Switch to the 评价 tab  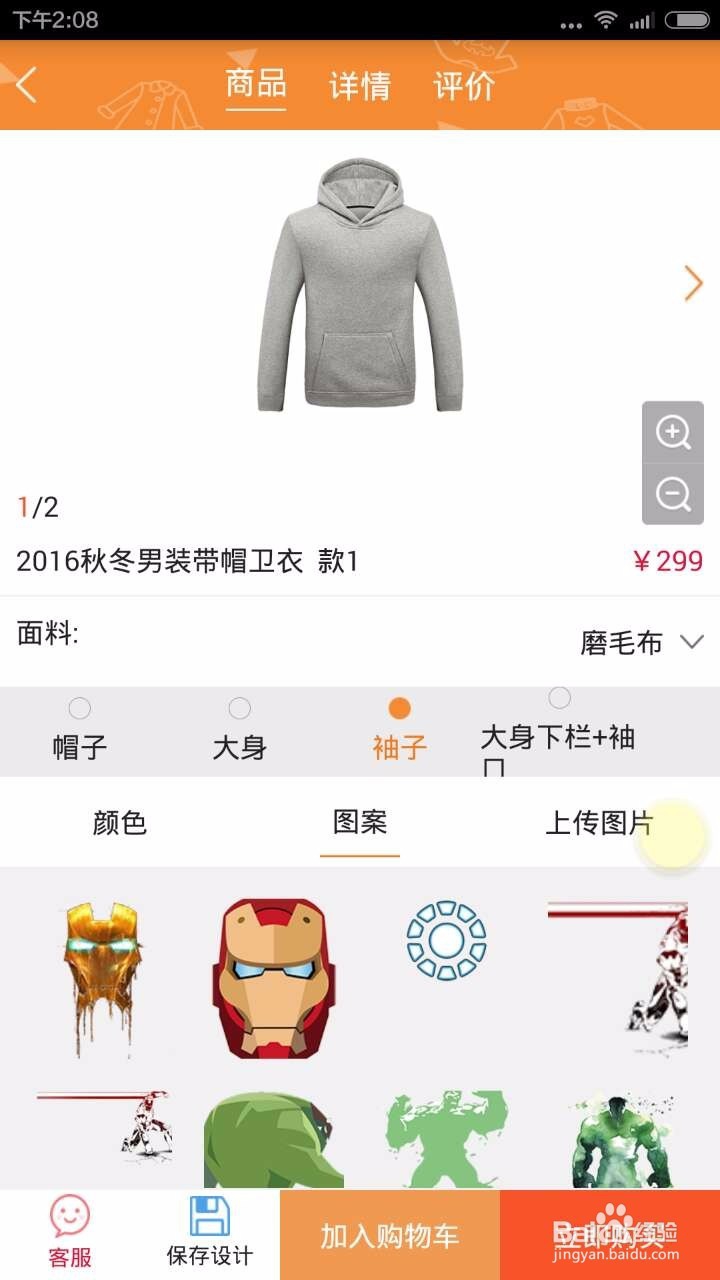pos(463,87)
